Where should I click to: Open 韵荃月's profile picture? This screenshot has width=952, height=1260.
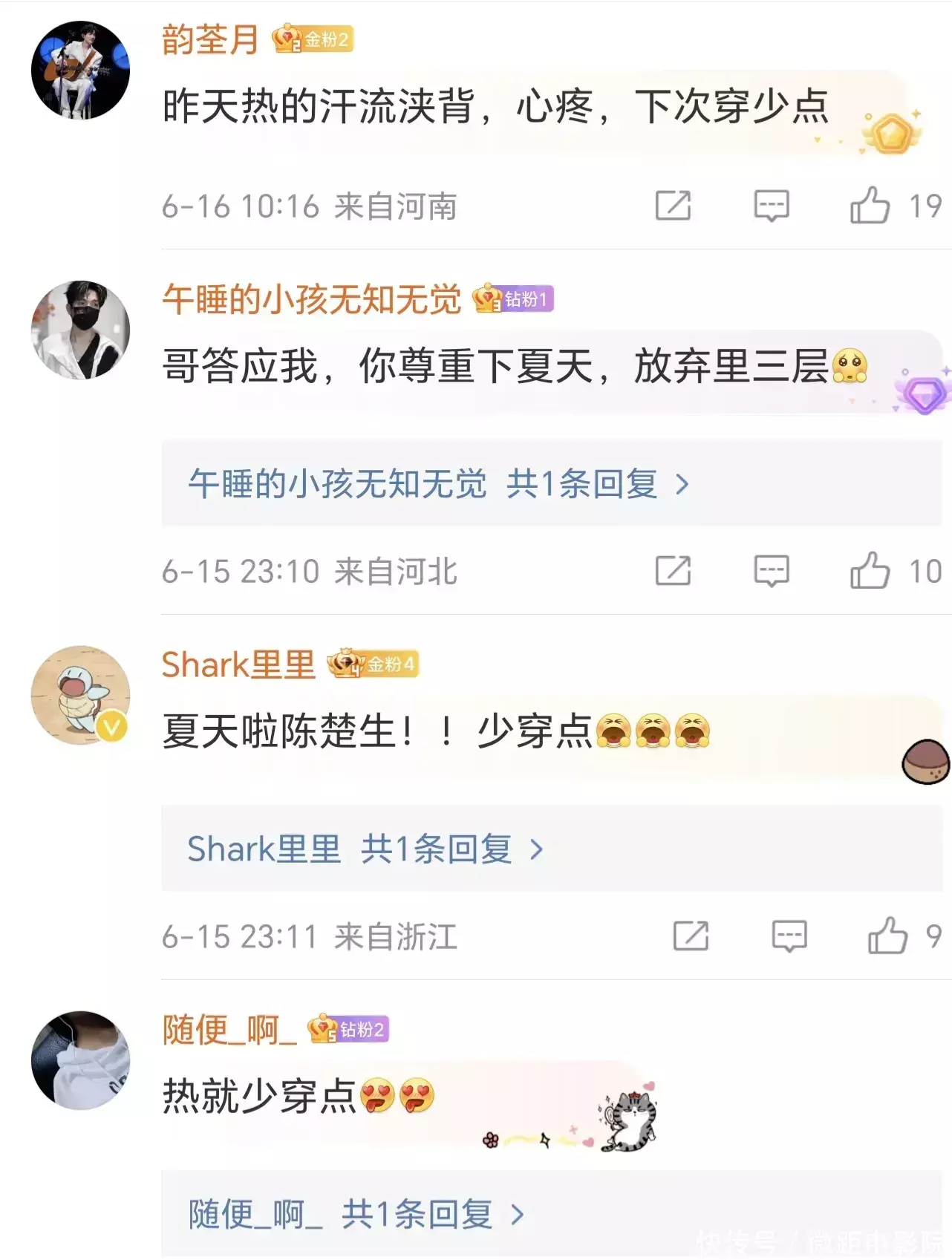point(80,71)
